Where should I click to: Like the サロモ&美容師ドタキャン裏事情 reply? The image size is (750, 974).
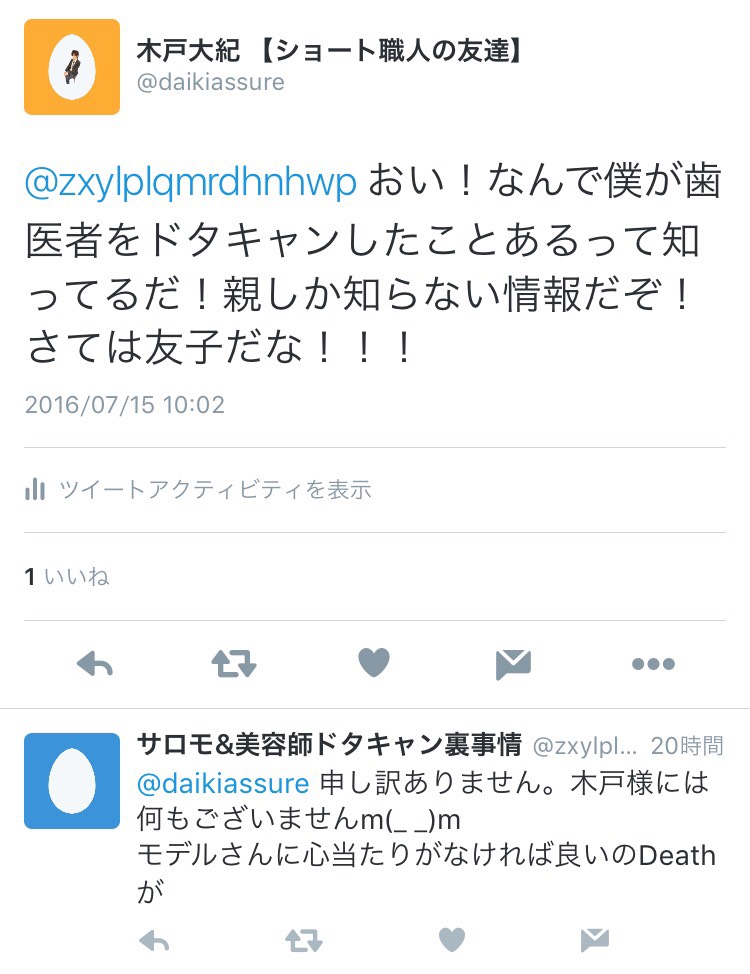click(452, 940)
